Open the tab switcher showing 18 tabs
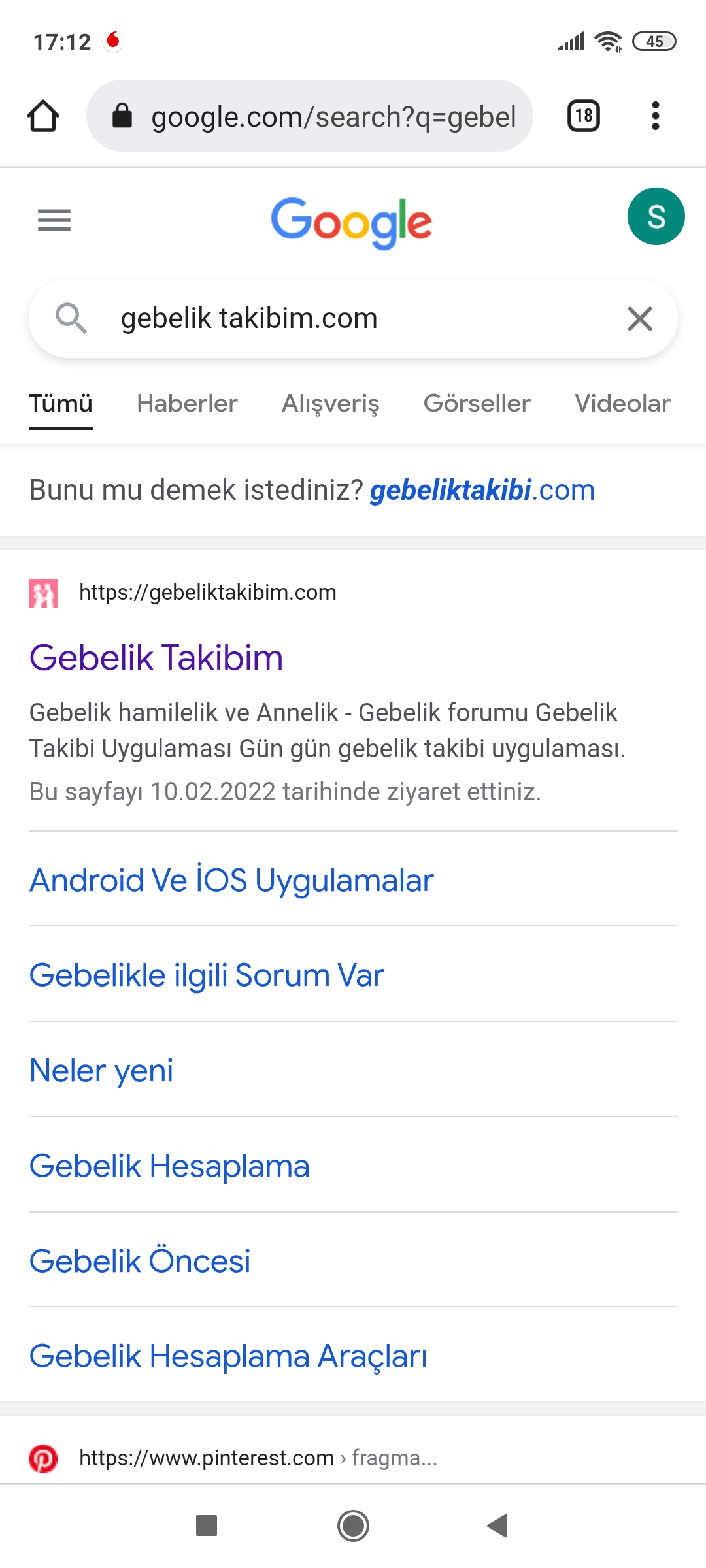Viewport: 706px width, 1568px height. [583, 116]
